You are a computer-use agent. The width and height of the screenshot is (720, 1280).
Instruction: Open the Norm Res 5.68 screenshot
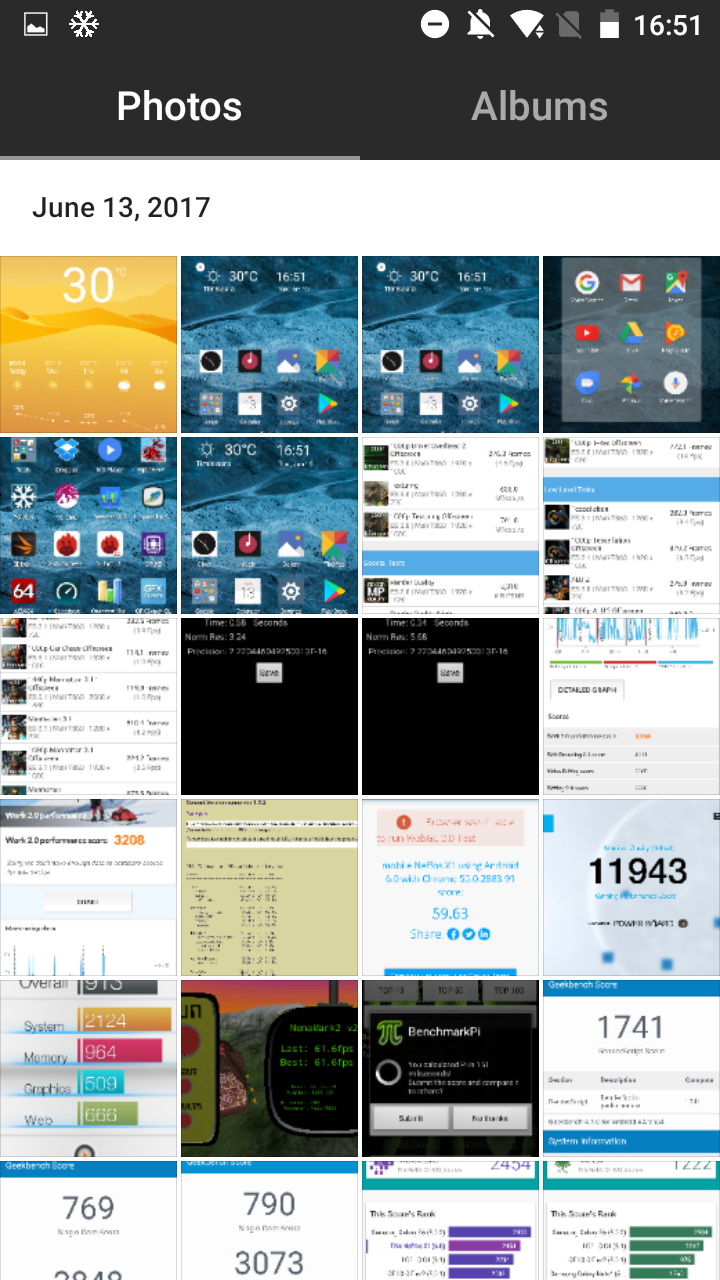click(450, 706)
